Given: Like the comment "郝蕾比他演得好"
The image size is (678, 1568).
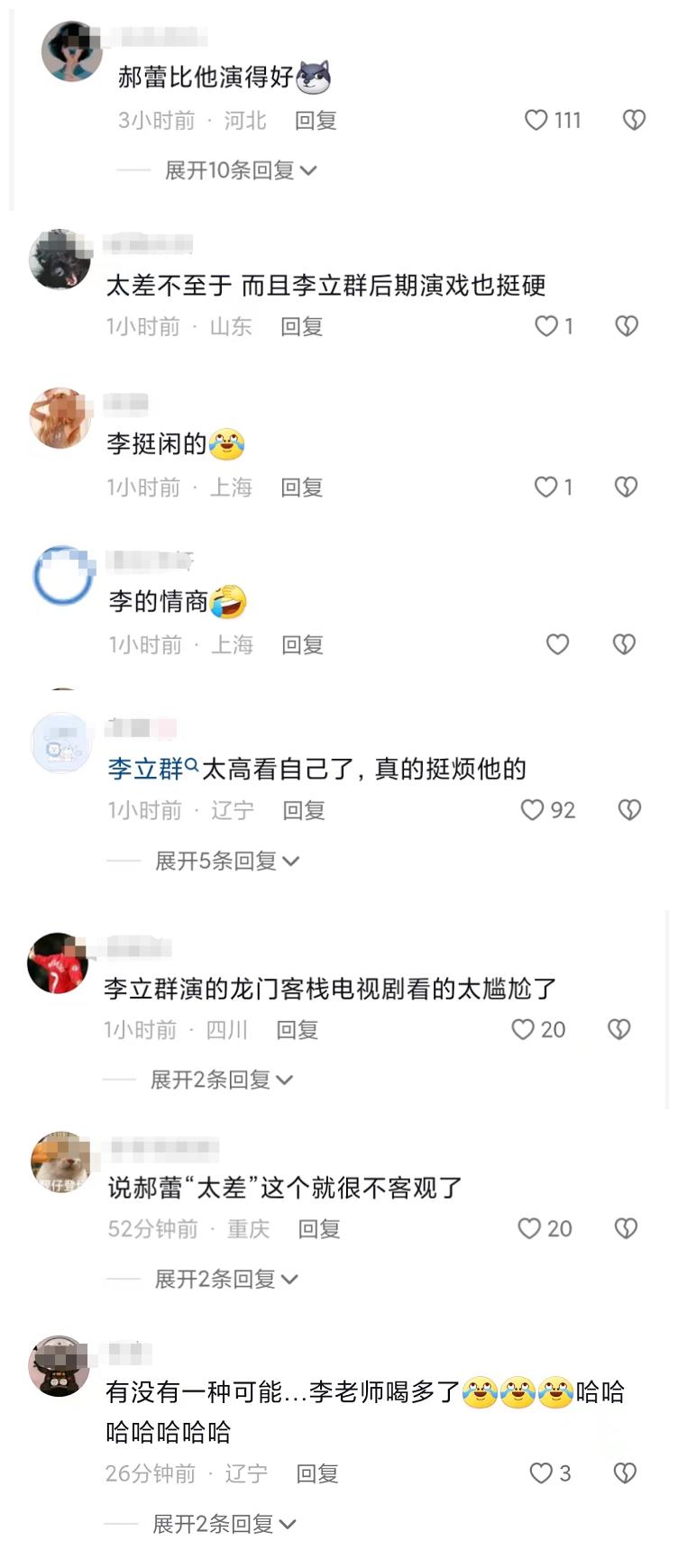Looking at the screenshot, I should [x=537, y=120].
